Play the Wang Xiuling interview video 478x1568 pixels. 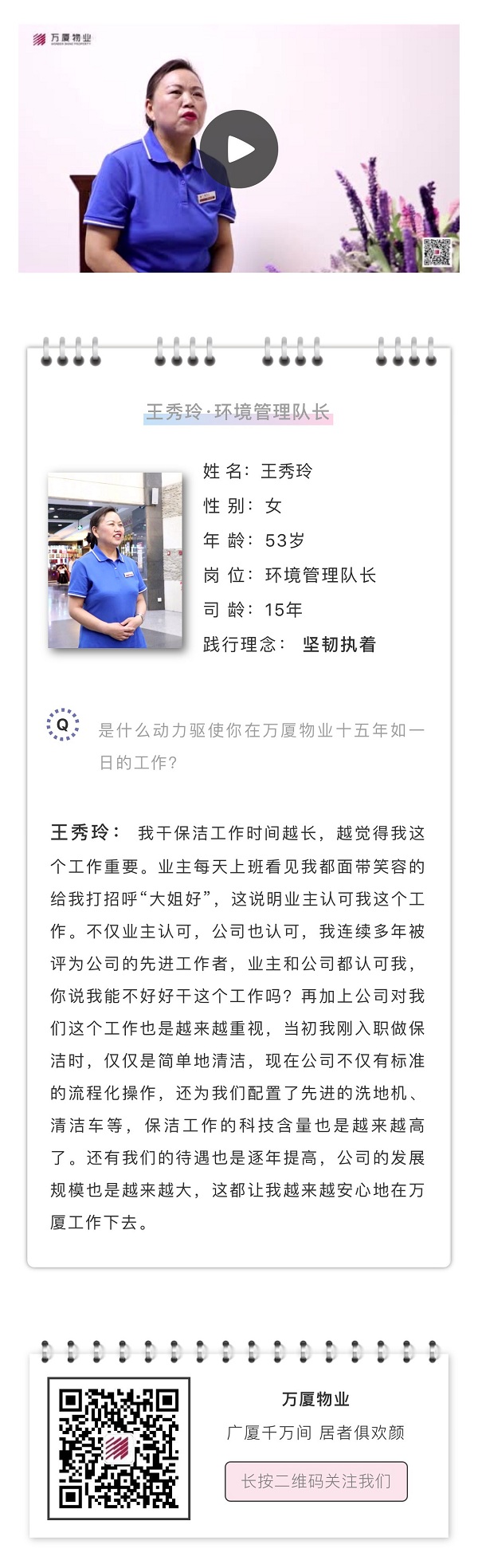coord(238,149)
